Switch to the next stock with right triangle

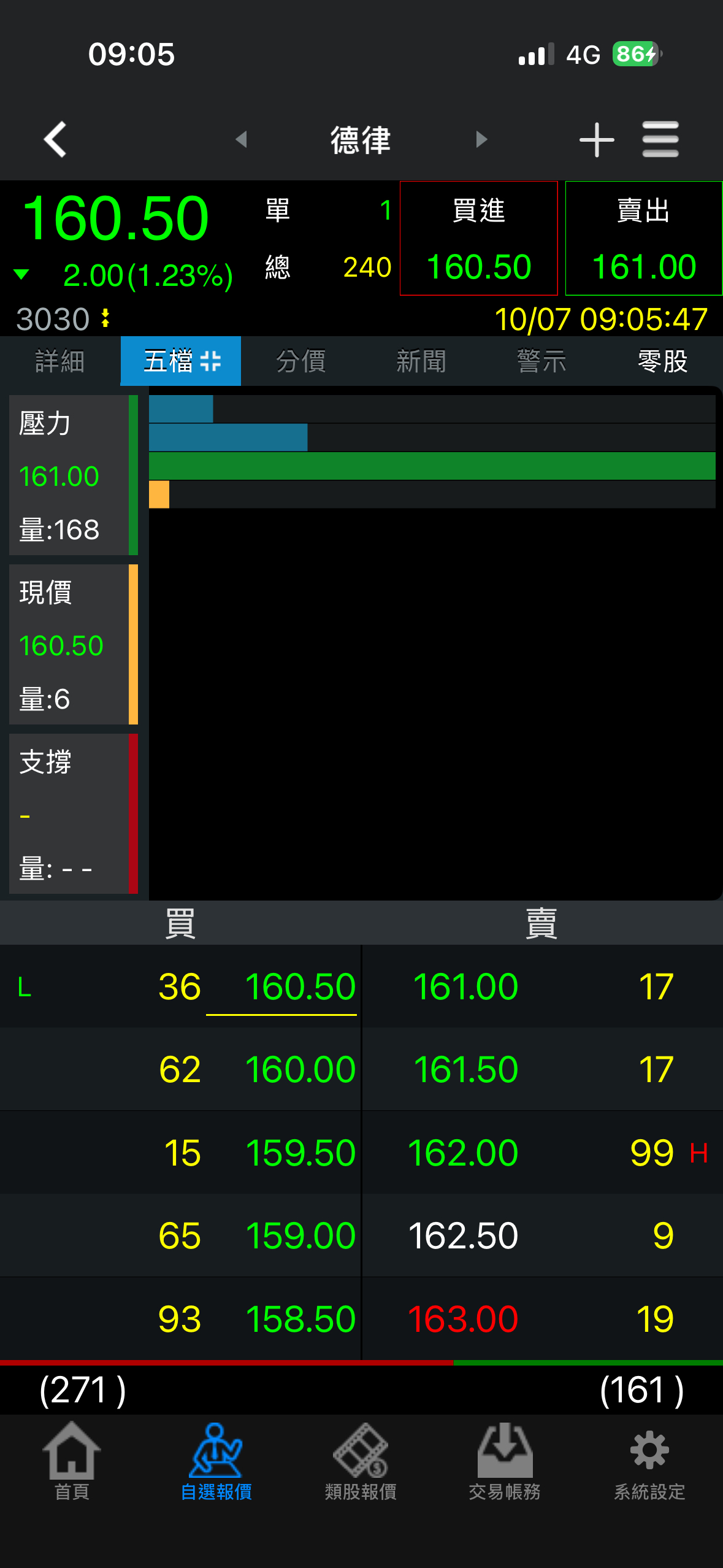click(x=481, y=139)
